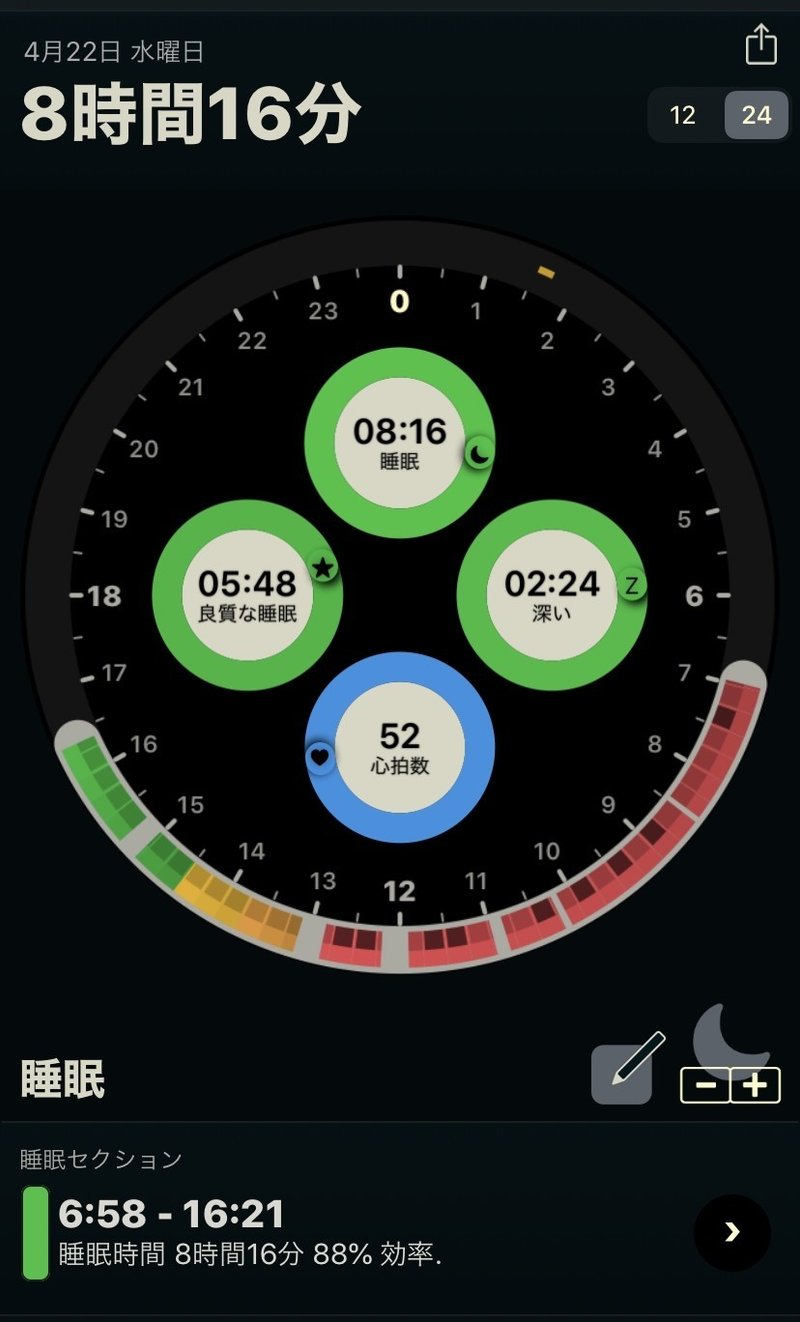The width and height of the screenshot is (800, 1322).
Task: Tap the minus button under the moon
Action: (705, 1085)
